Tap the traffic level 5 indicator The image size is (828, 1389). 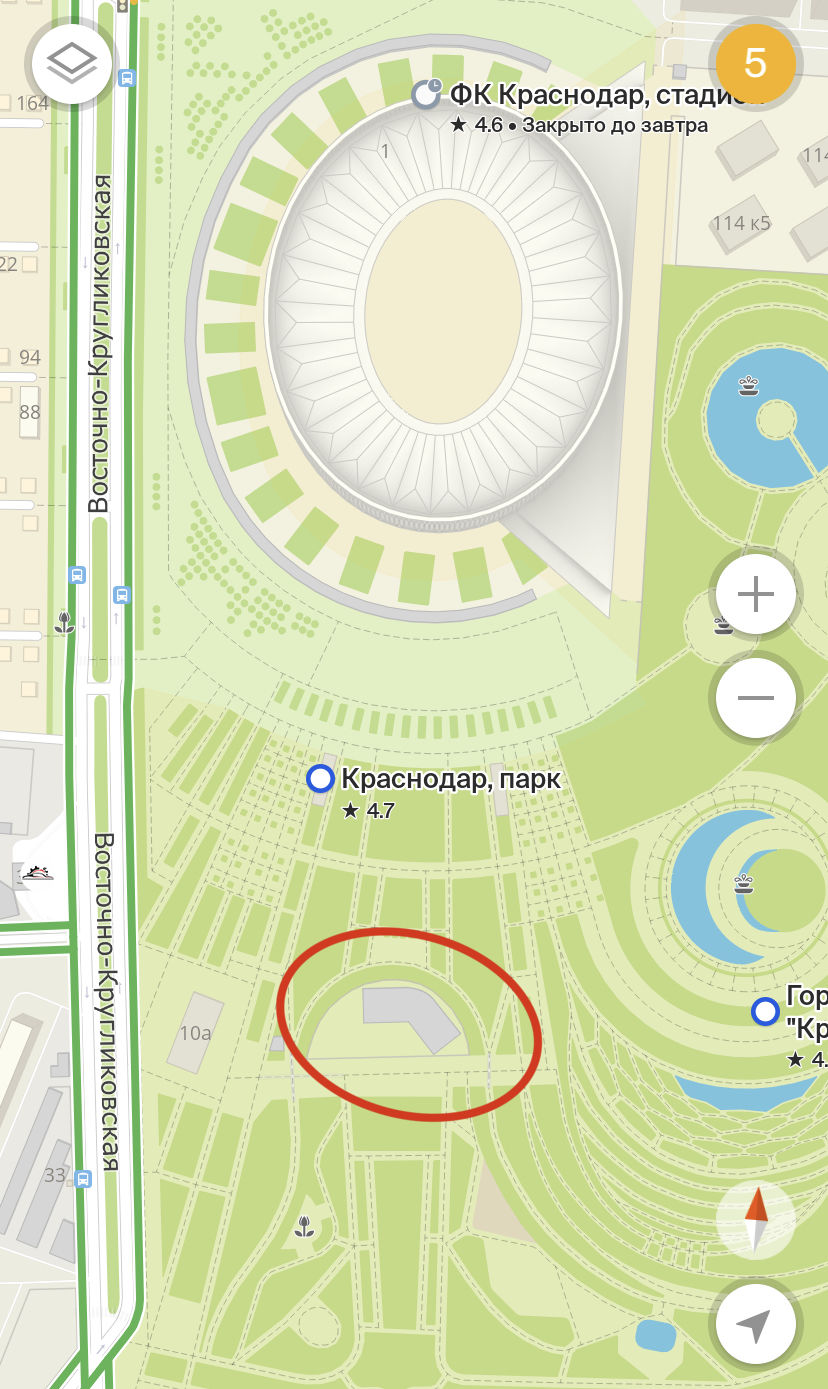pyautogui.click(x=755, y=64)
